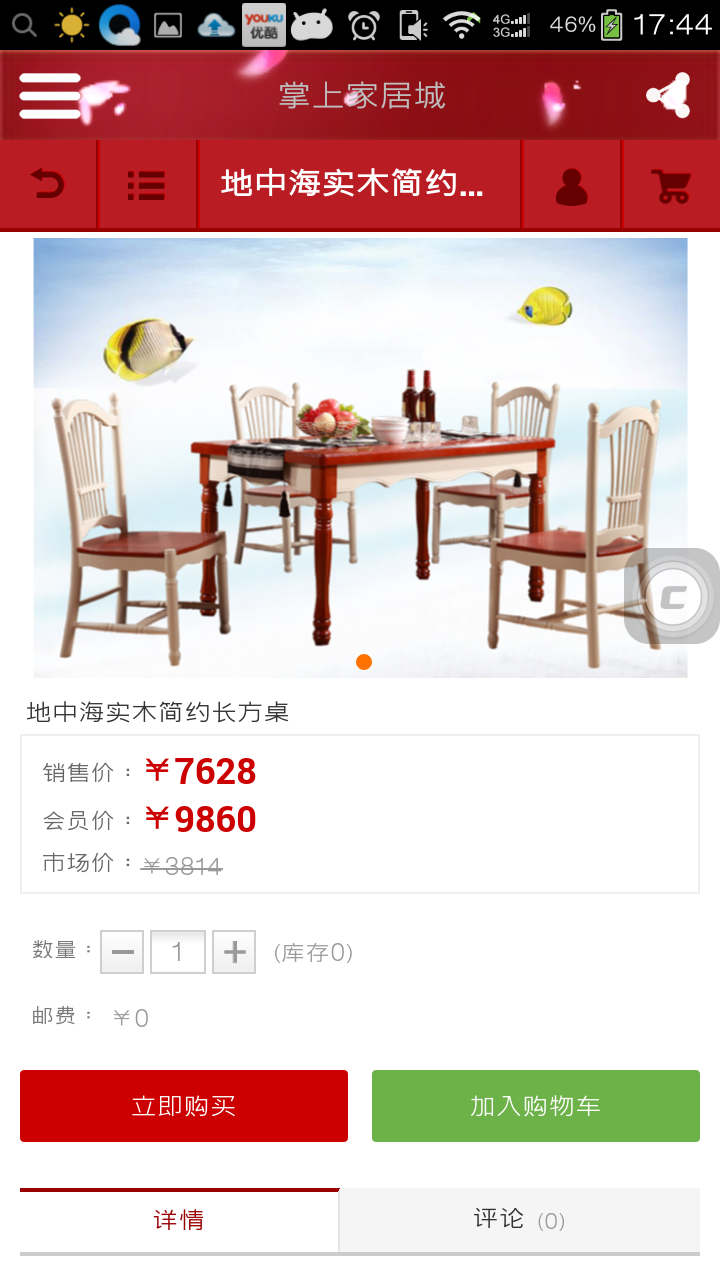The width and height of the screenshot is (720, 1280).
Task: Go back with the return arrow
Action: tap(48, 185)
